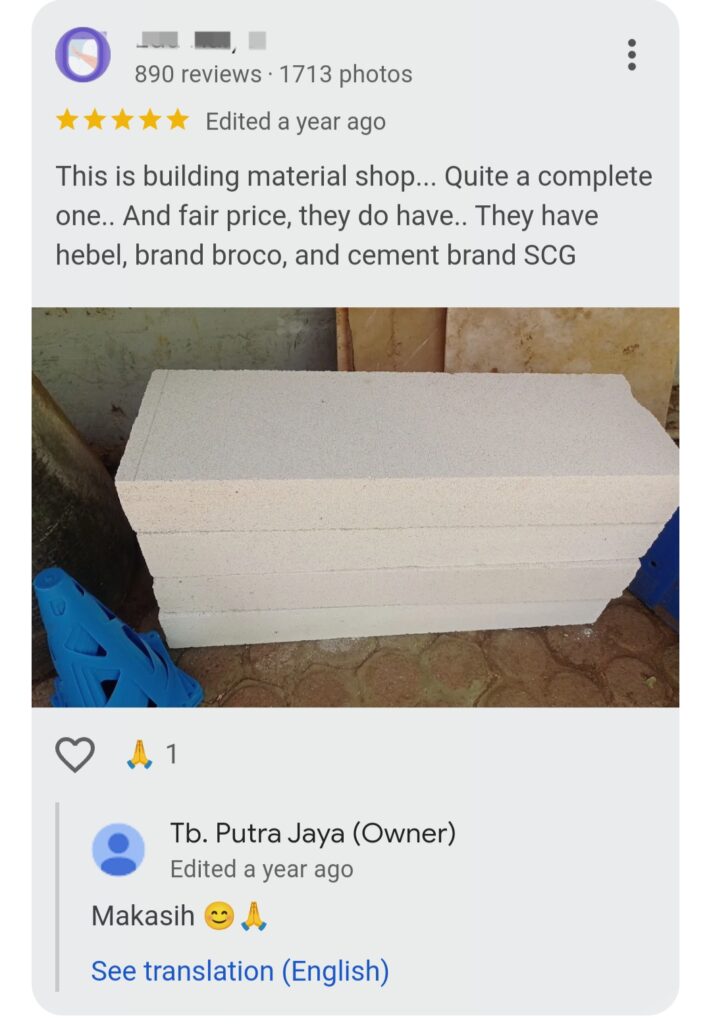
Task: Open the reviewer's profile avatar
Action: pyautogui.click(x=82, y=55)
